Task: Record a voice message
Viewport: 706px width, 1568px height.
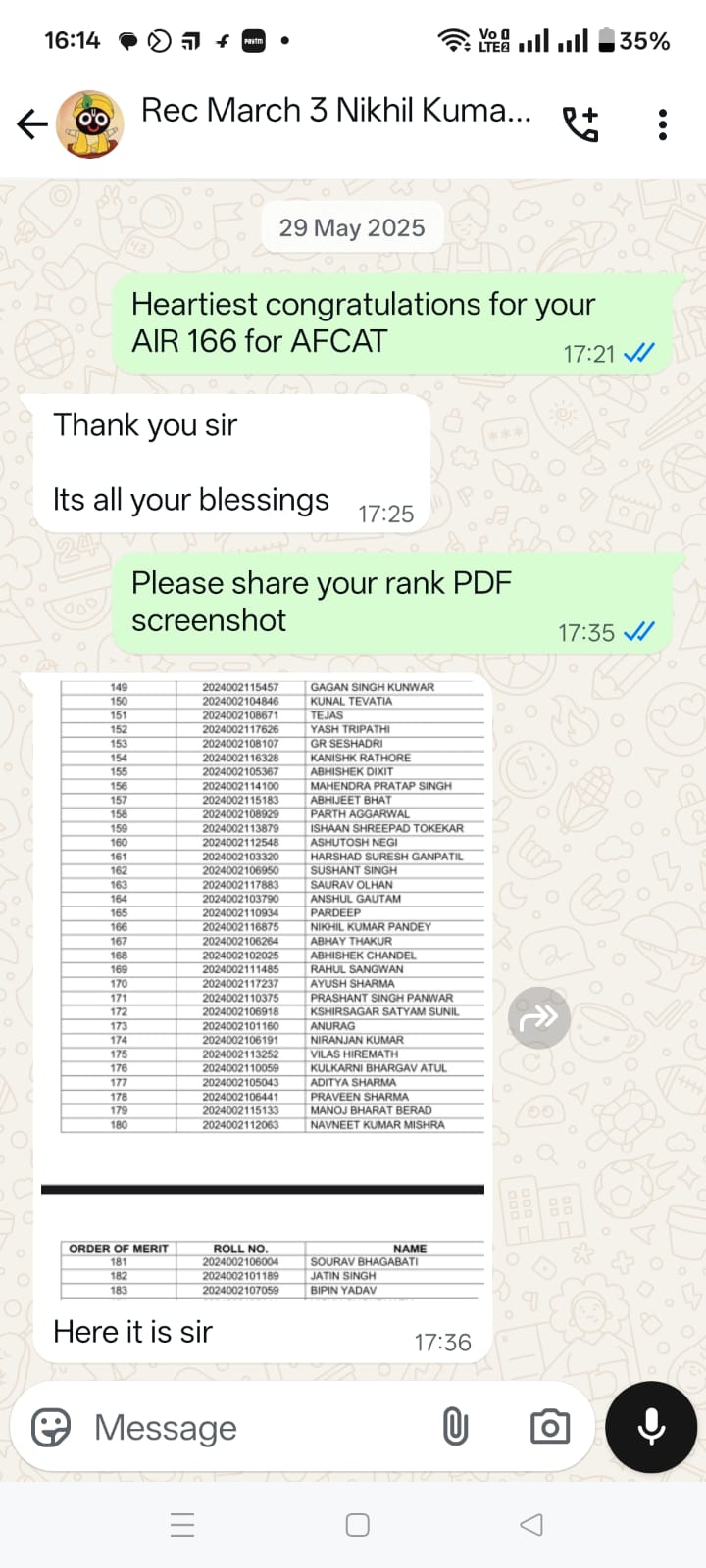Action: [x=651, y=1427]
